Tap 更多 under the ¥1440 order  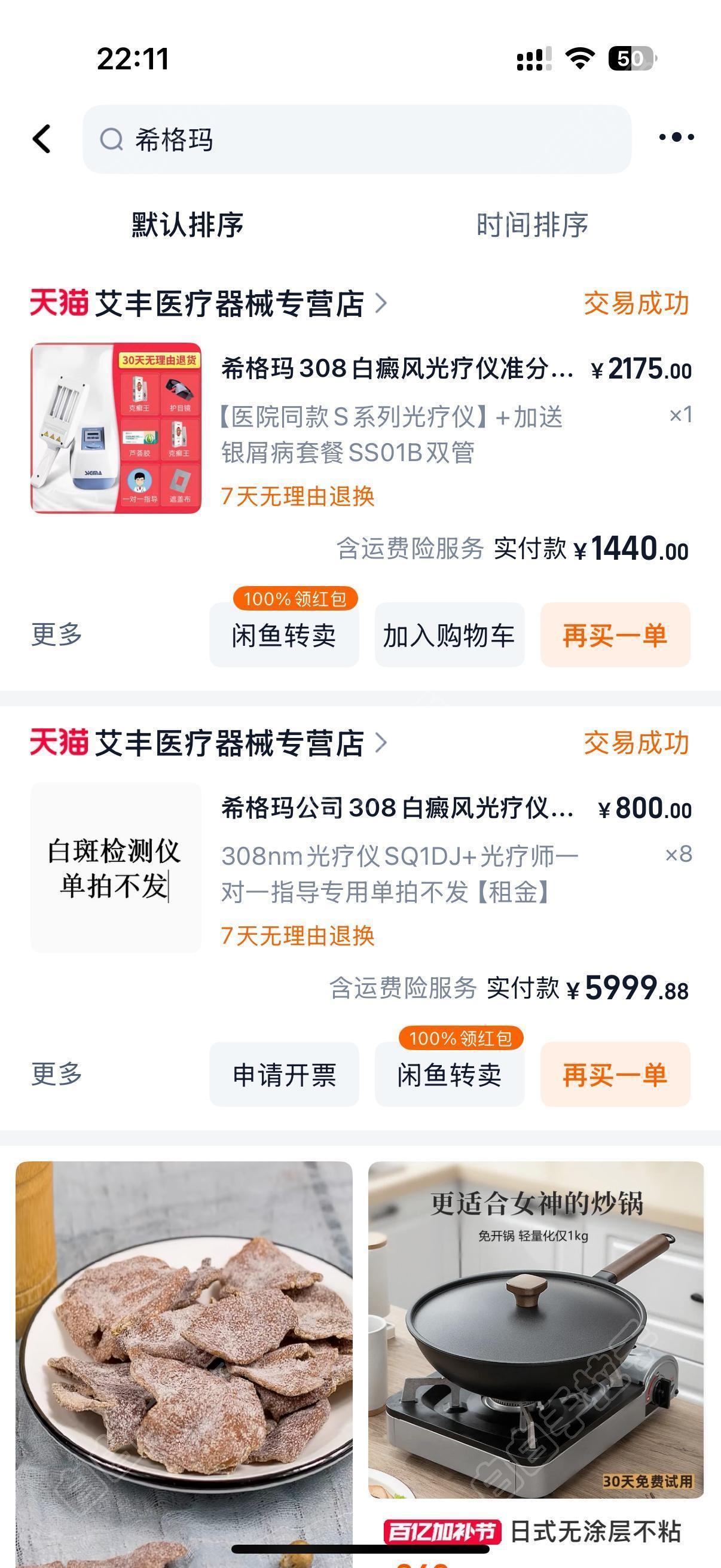pos(57,634)
